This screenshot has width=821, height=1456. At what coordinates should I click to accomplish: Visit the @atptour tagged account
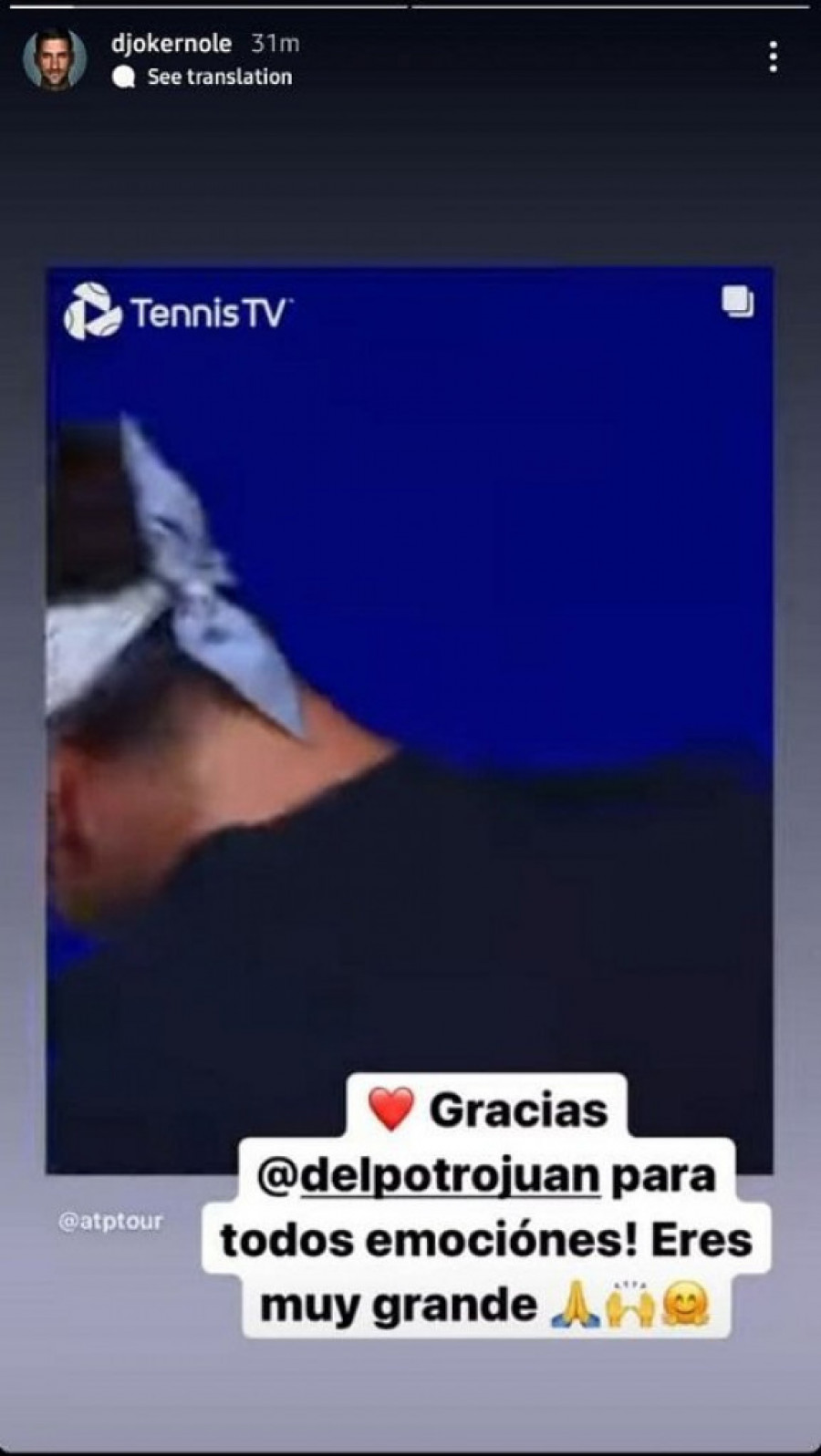click(110, 1221)
